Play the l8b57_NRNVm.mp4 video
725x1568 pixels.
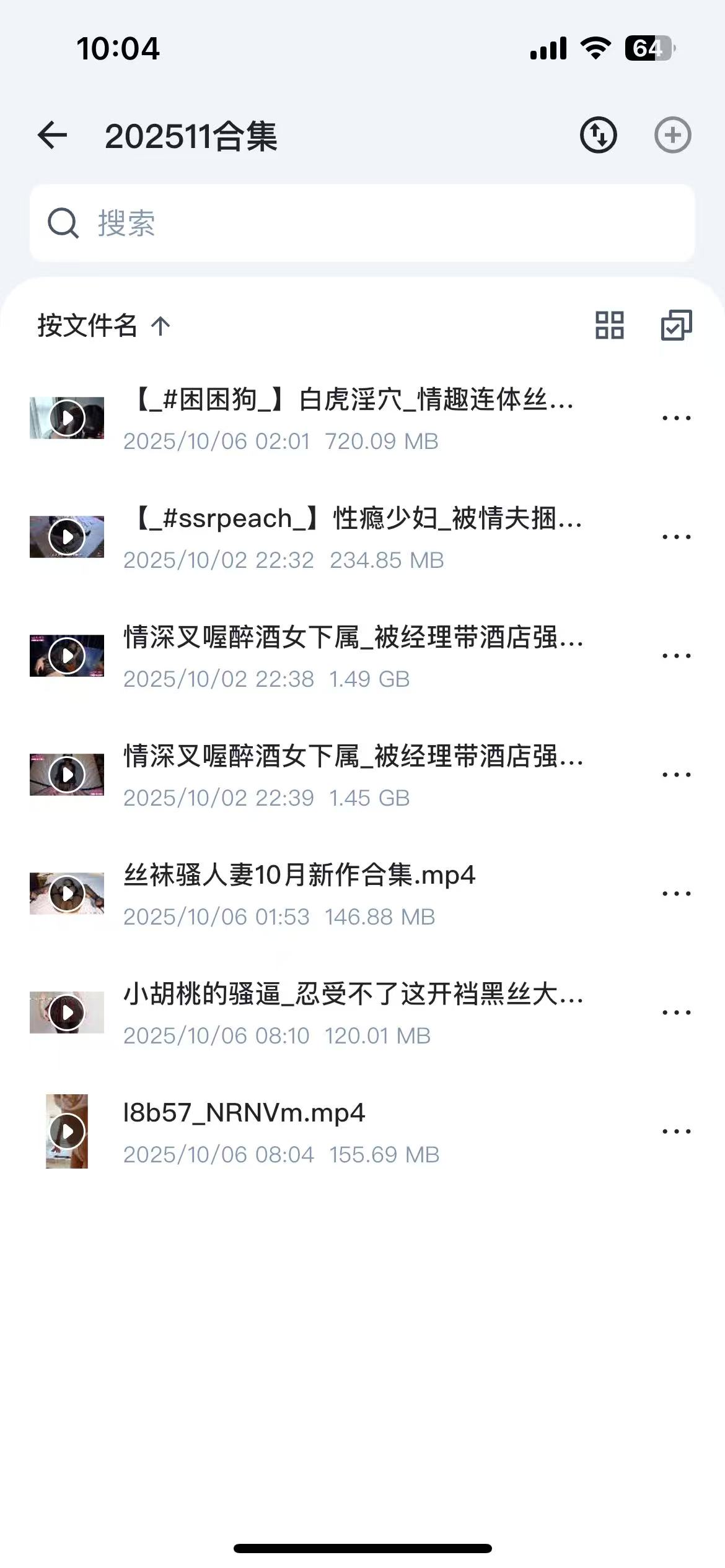click(x=67, y=1130)
